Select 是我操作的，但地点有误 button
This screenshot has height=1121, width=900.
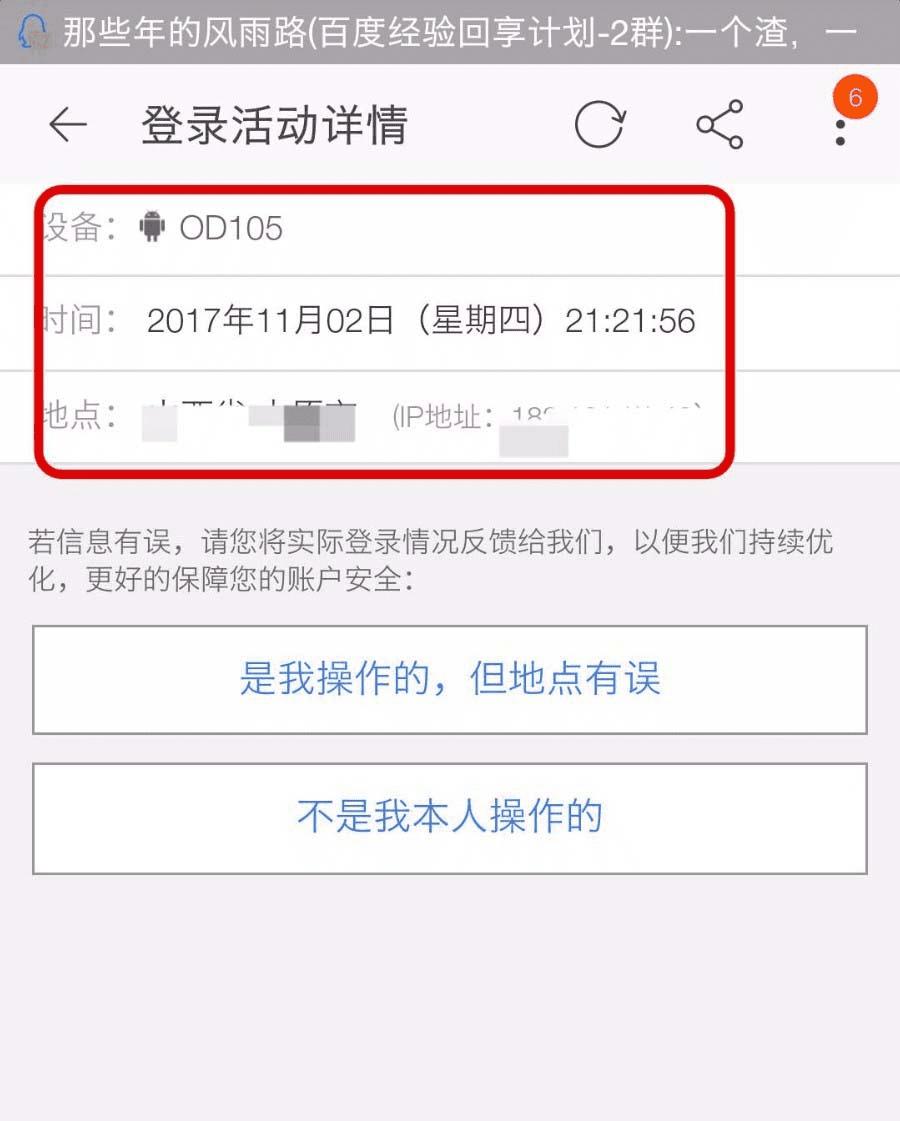click(450, 680)
